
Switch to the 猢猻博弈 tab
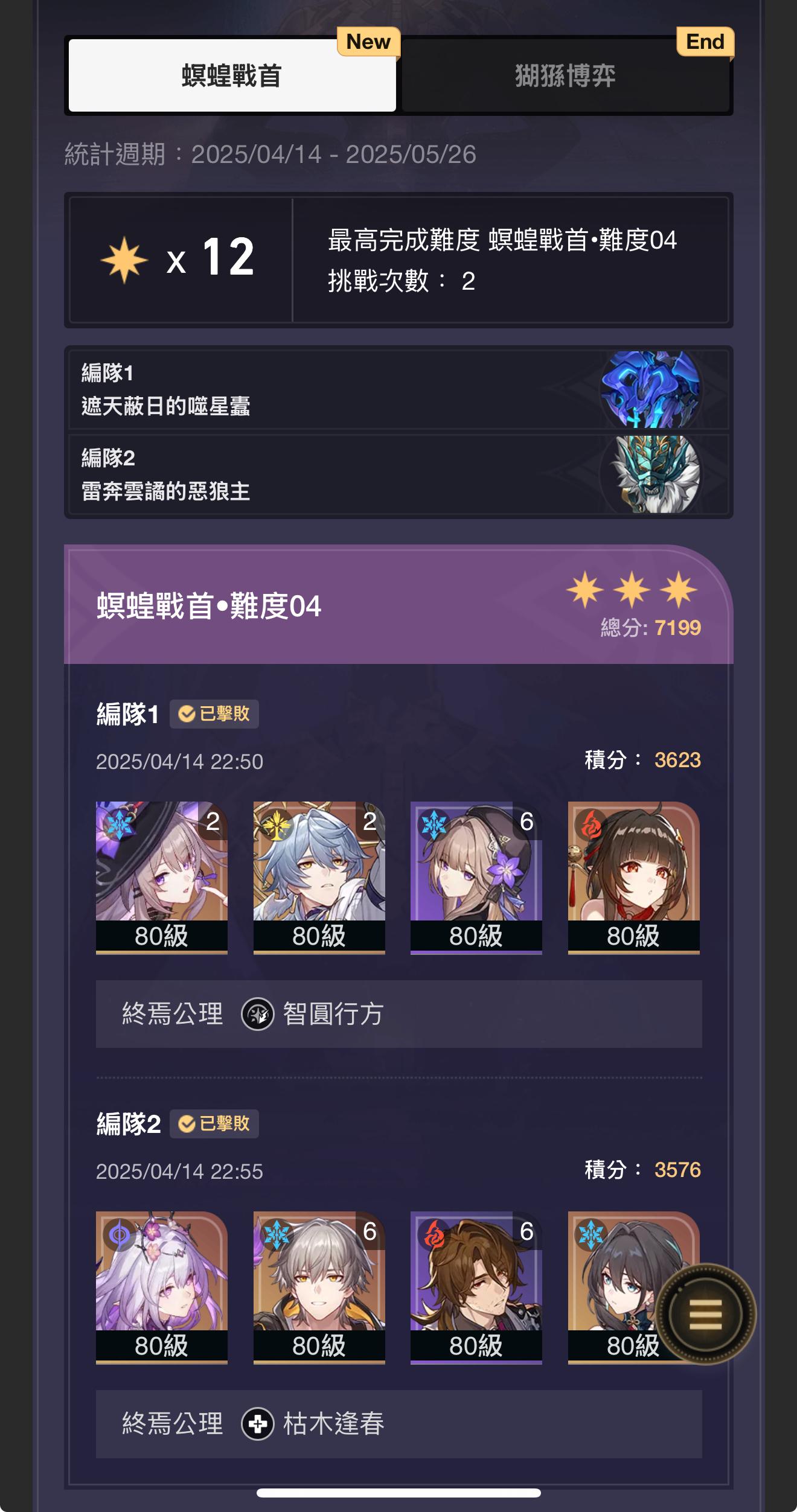click(565, 76)
